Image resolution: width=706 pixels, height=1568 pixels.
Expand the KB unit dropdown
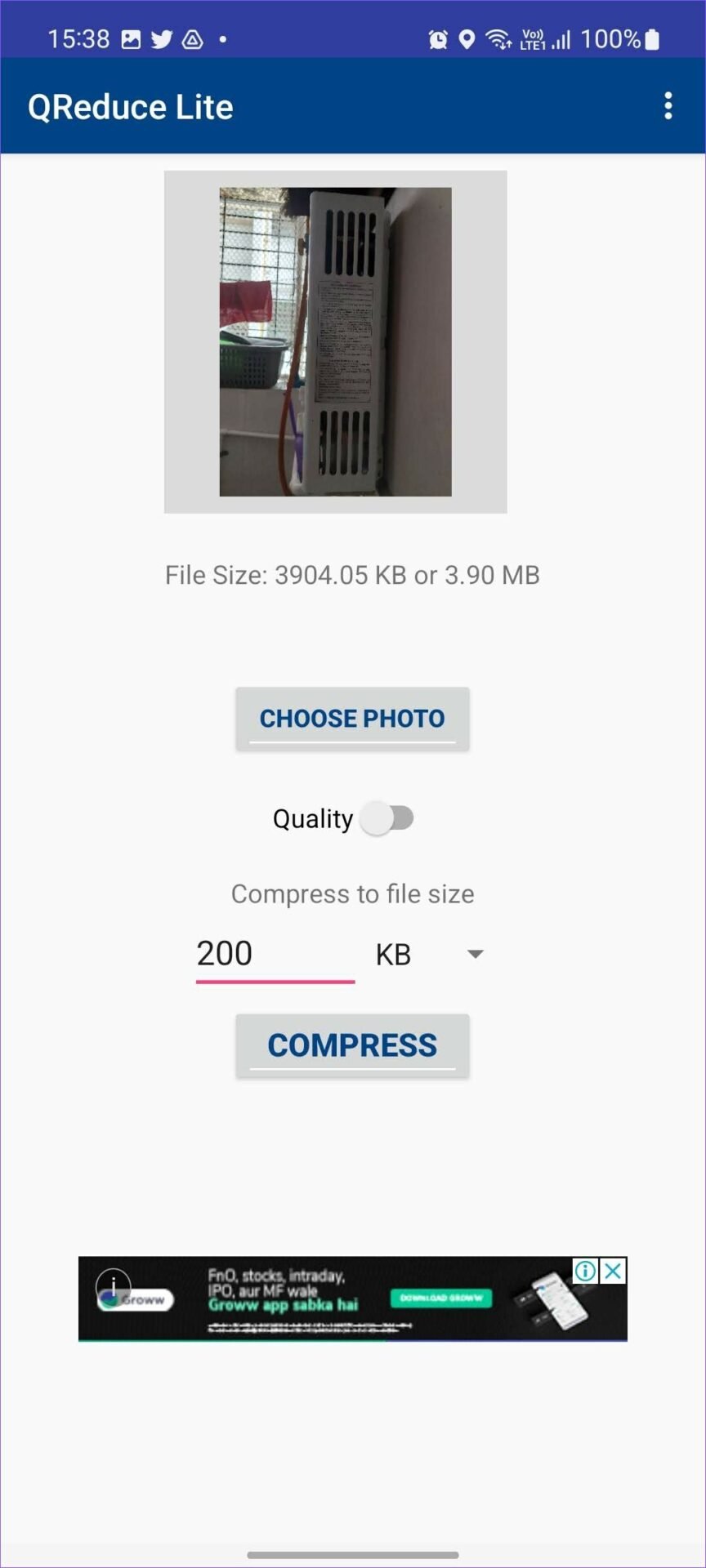tap(430, 954)
